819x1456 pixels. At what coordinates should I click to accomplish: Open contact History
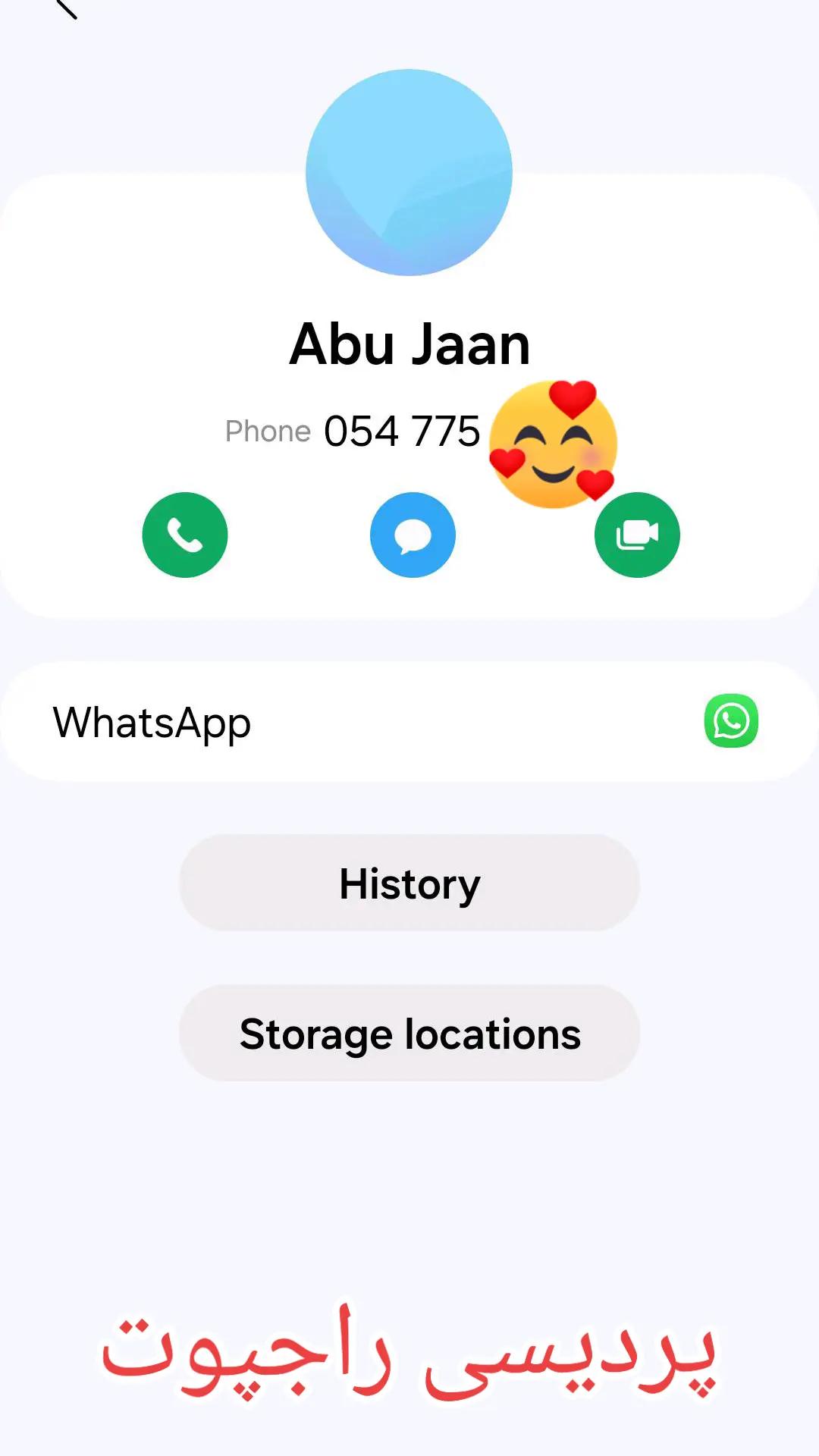(x=409, y=883)
